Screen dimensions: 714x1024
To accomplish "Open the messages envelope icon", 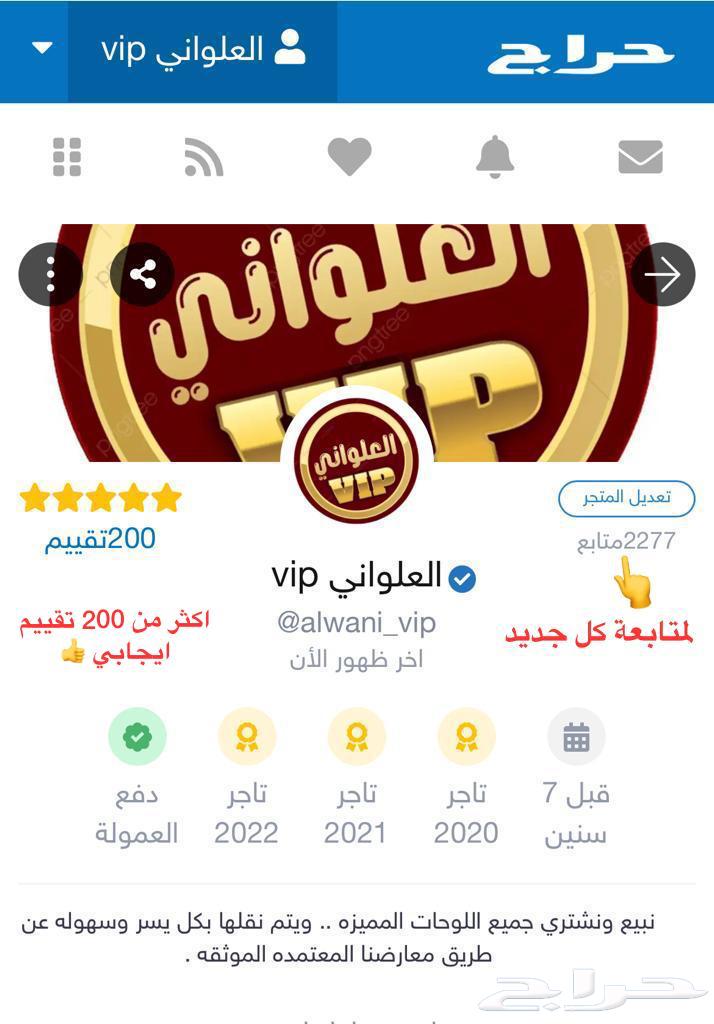I will [x=640, y=158].
